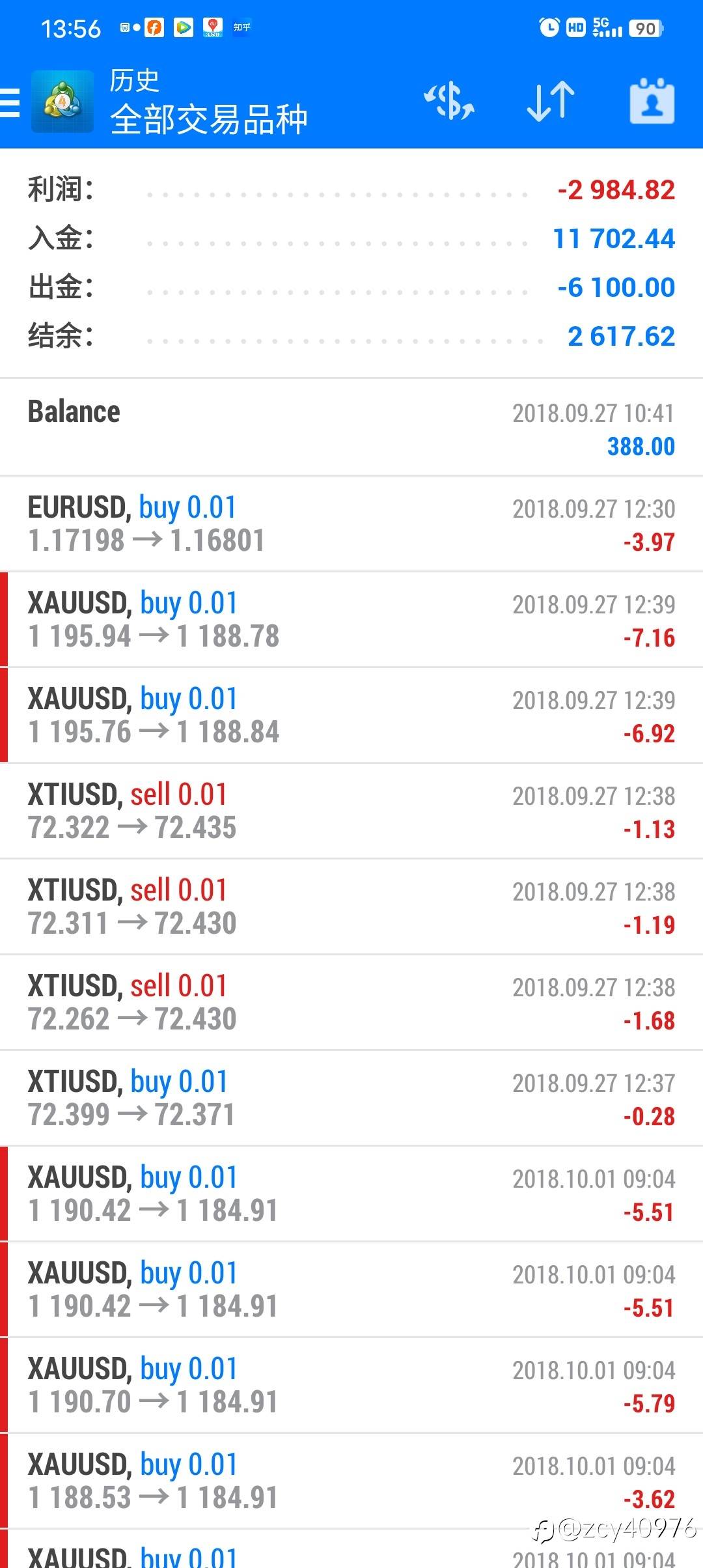Tap the sort order arrows icon
703x1568 pixels.
click(551, 102)
